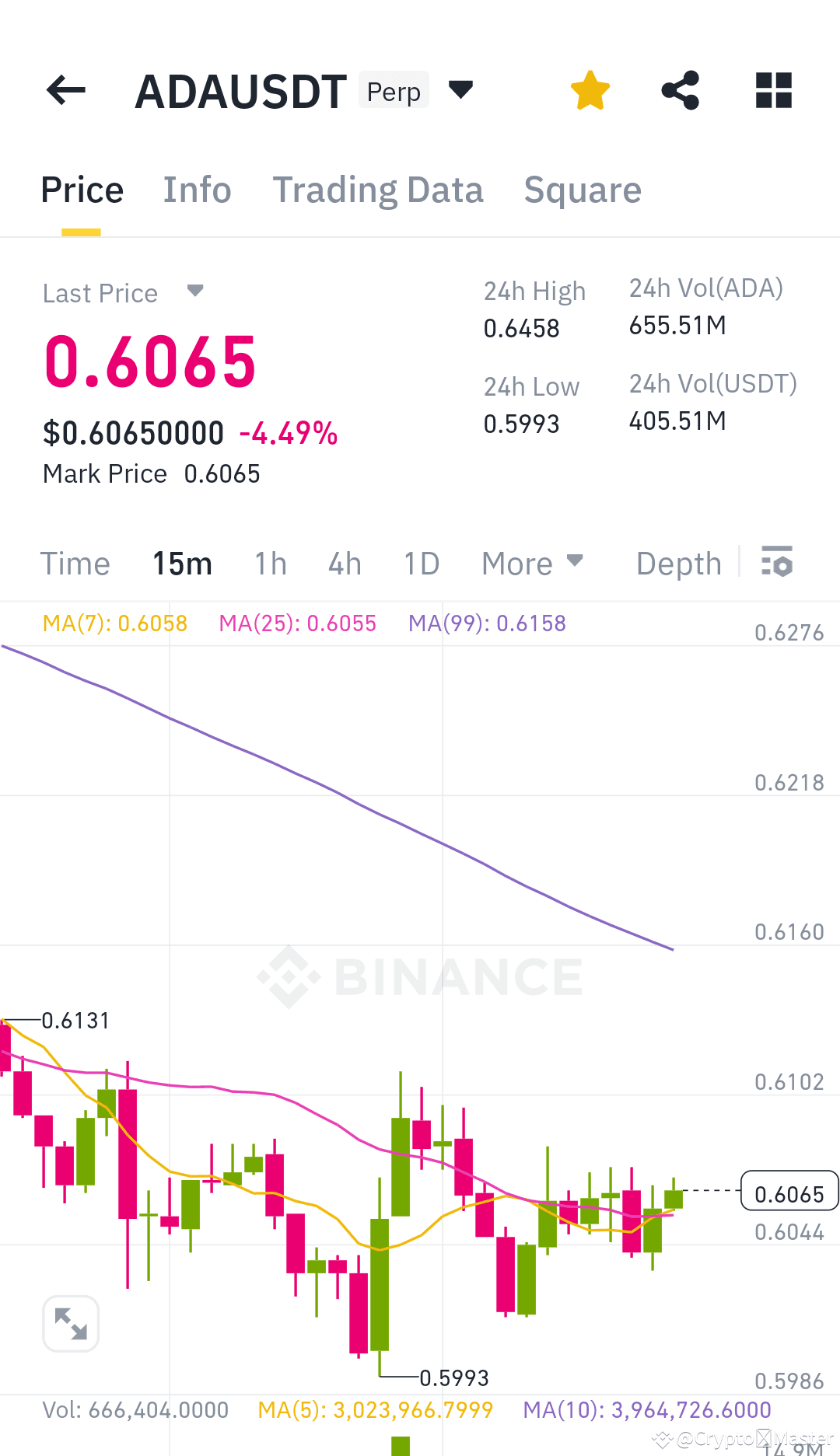
Task: Switch to the Trading Data tab
Action: [x=378, y=189]
